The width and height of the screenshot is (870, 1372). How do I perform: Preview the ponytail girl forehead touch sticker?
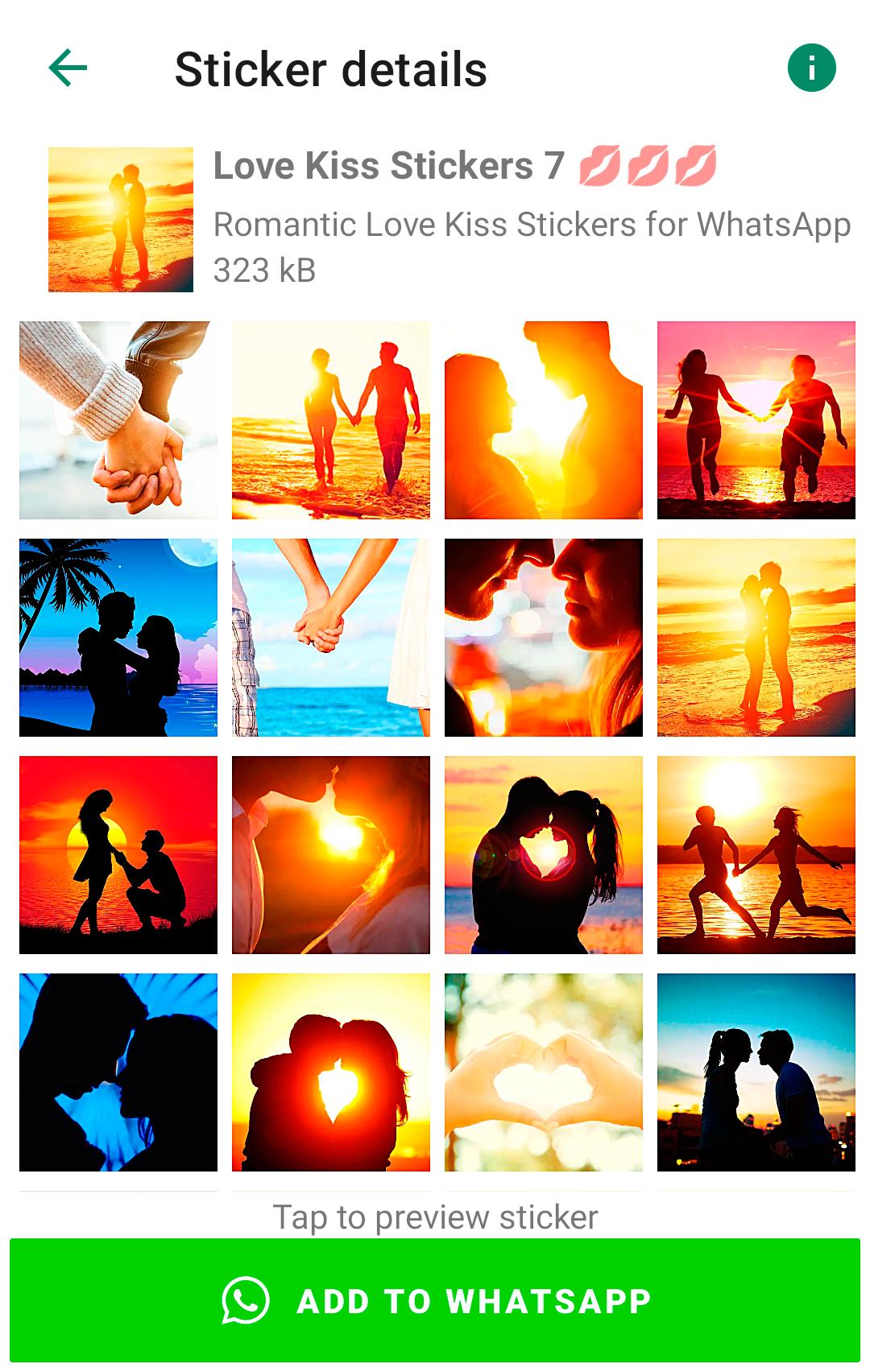544,855
